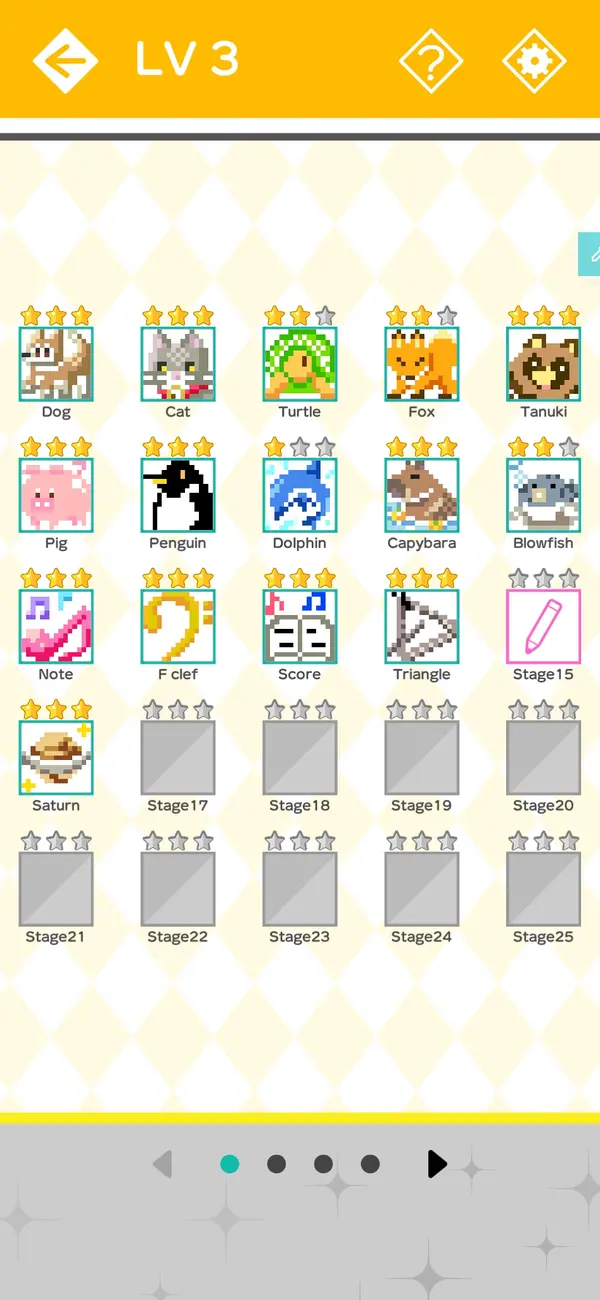
Task: Open the Pig puzzle
Action: pos(56,495)
